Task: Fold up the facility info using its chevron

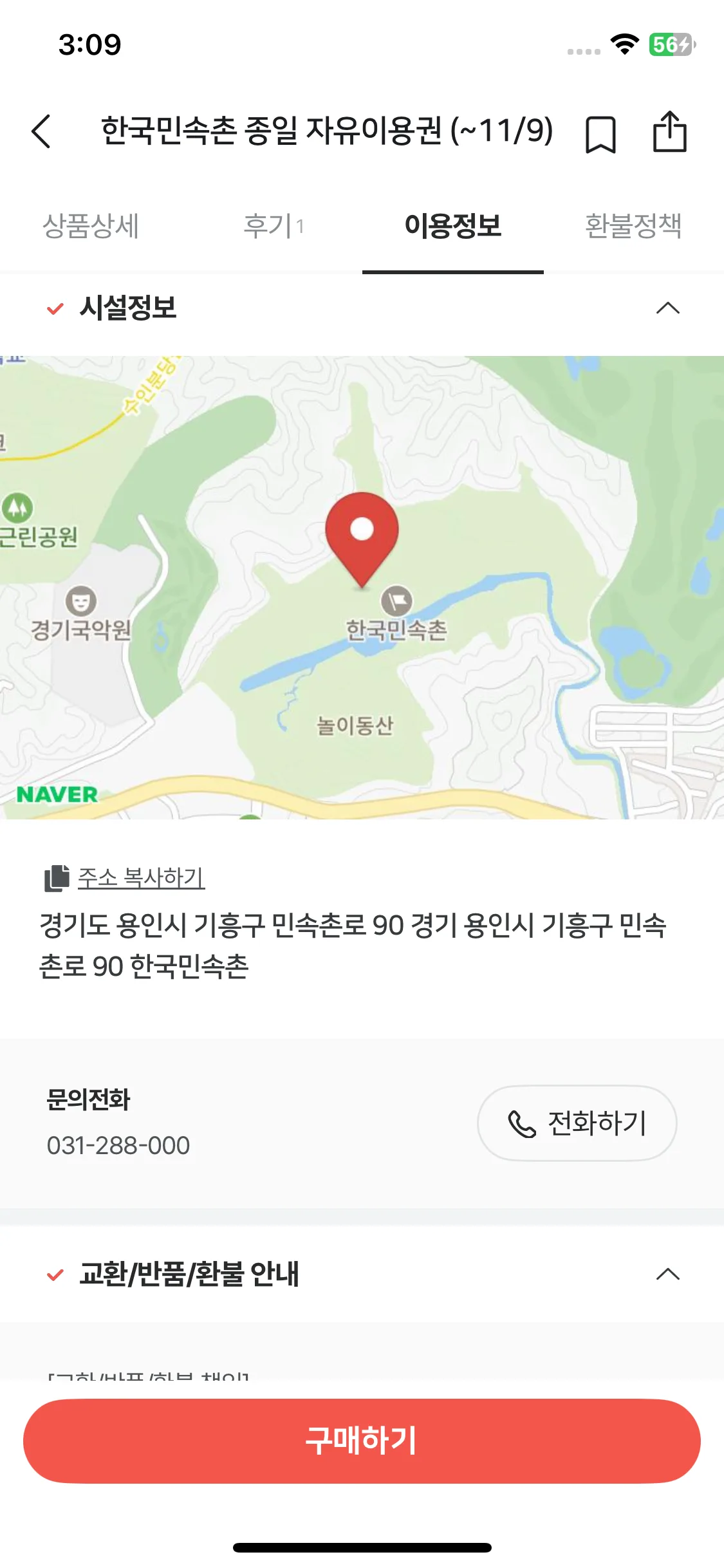Action: [667, 310]
